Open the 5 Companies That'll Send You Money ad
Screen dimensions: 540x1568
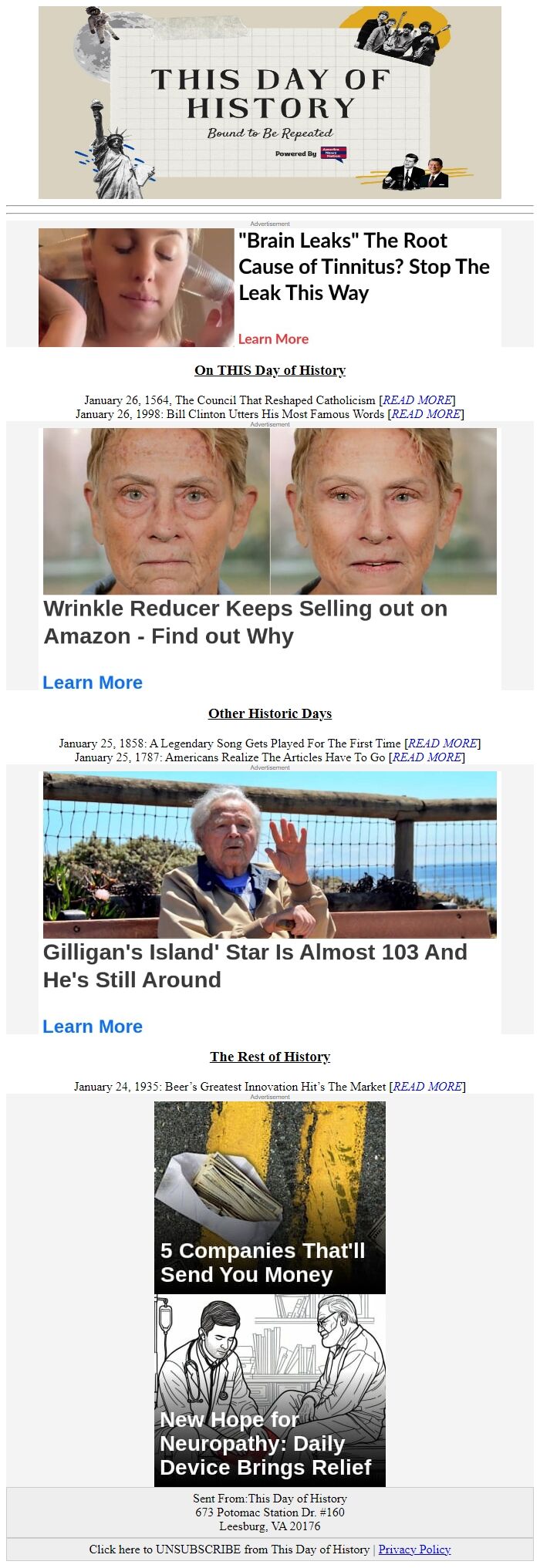(x=270, y=1198)
